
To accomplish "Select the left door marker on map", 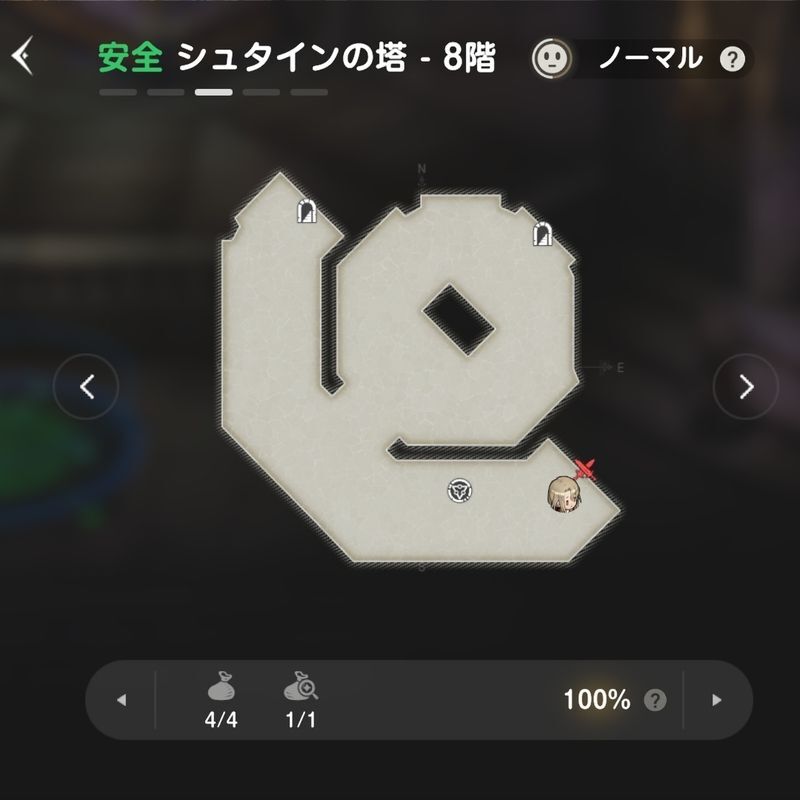I will [x=308, y=210].
